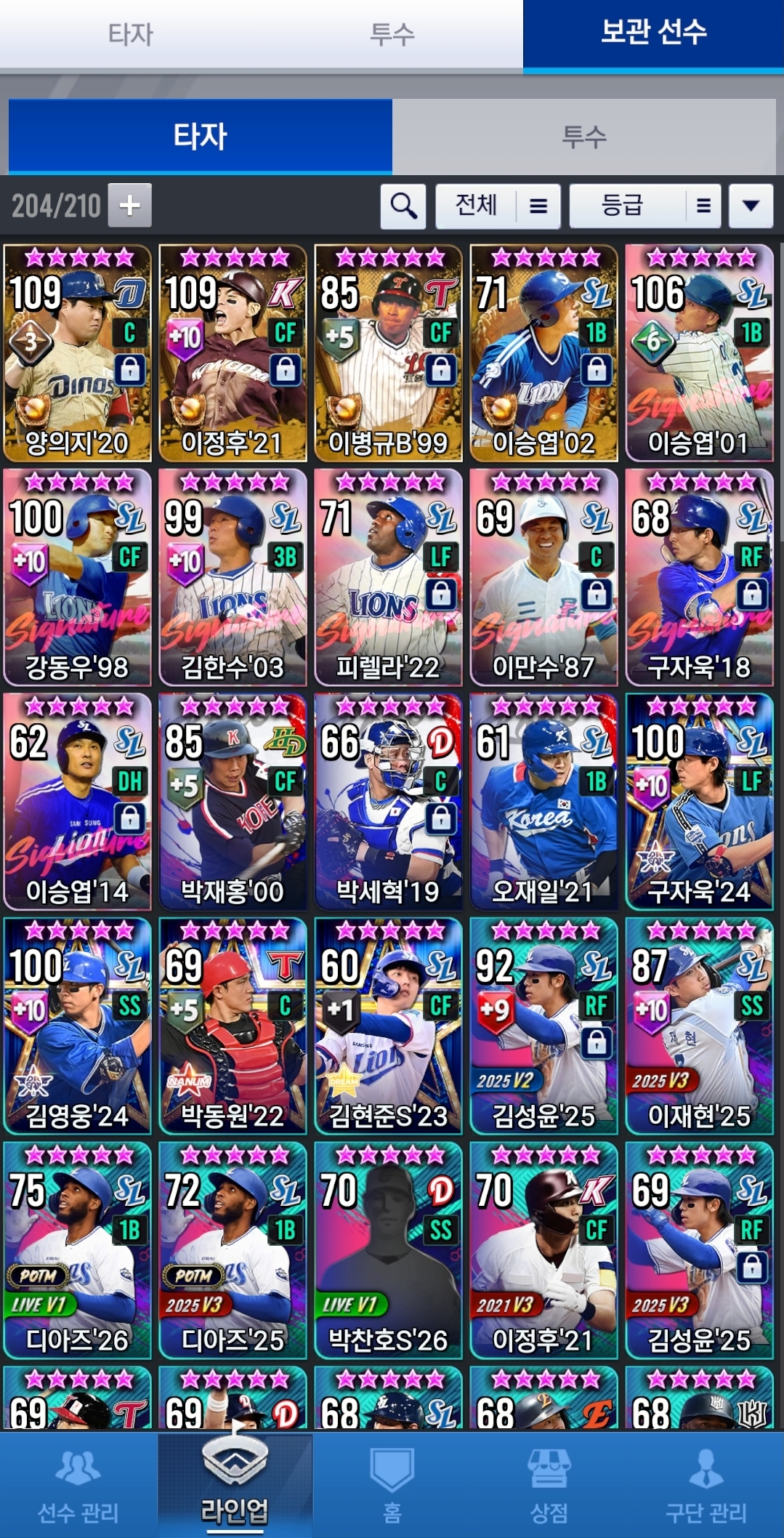This screenshot has height=1538, width=784.
Task: Show stored pitchers via 투수 sub-tab
Action: (583, 137)
